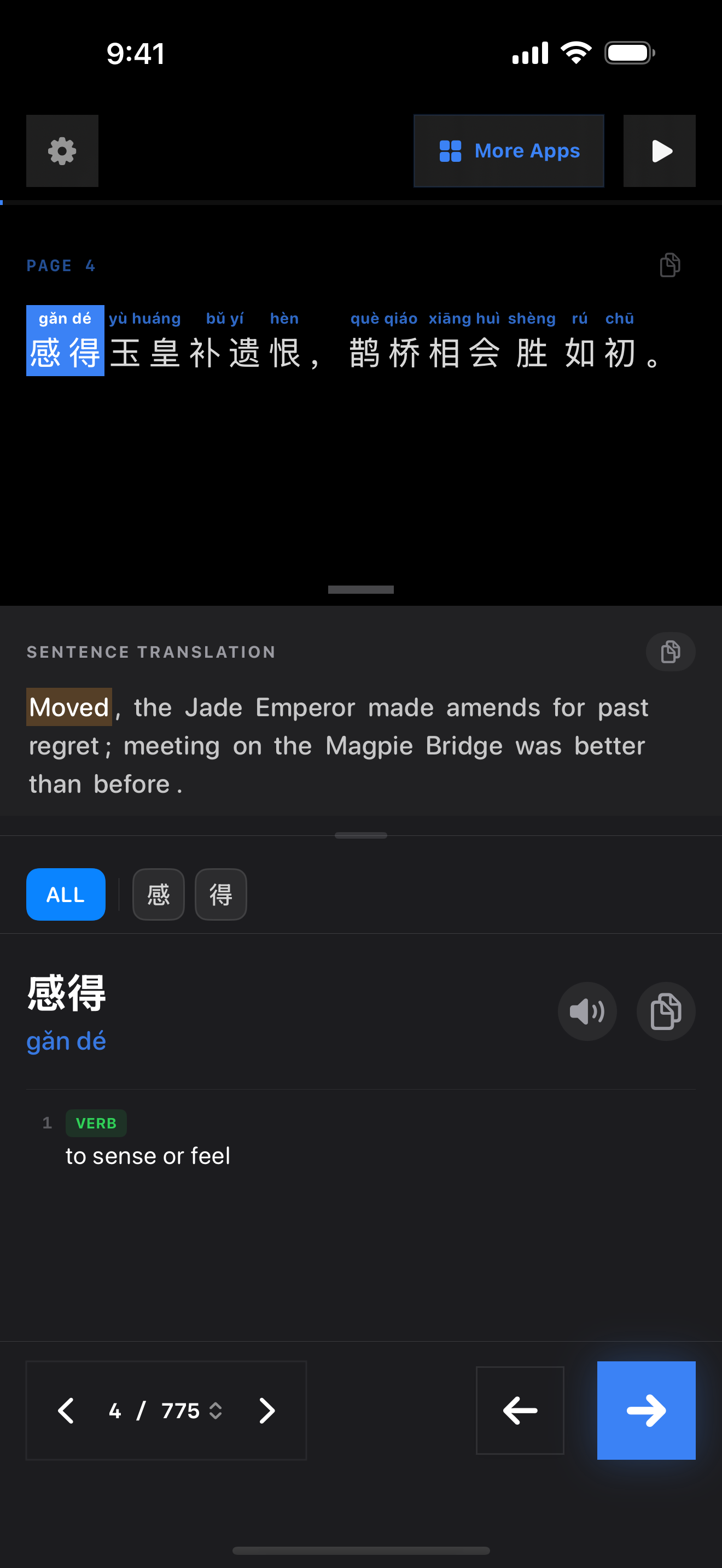Copy the word 感得

coord(665,1011)
